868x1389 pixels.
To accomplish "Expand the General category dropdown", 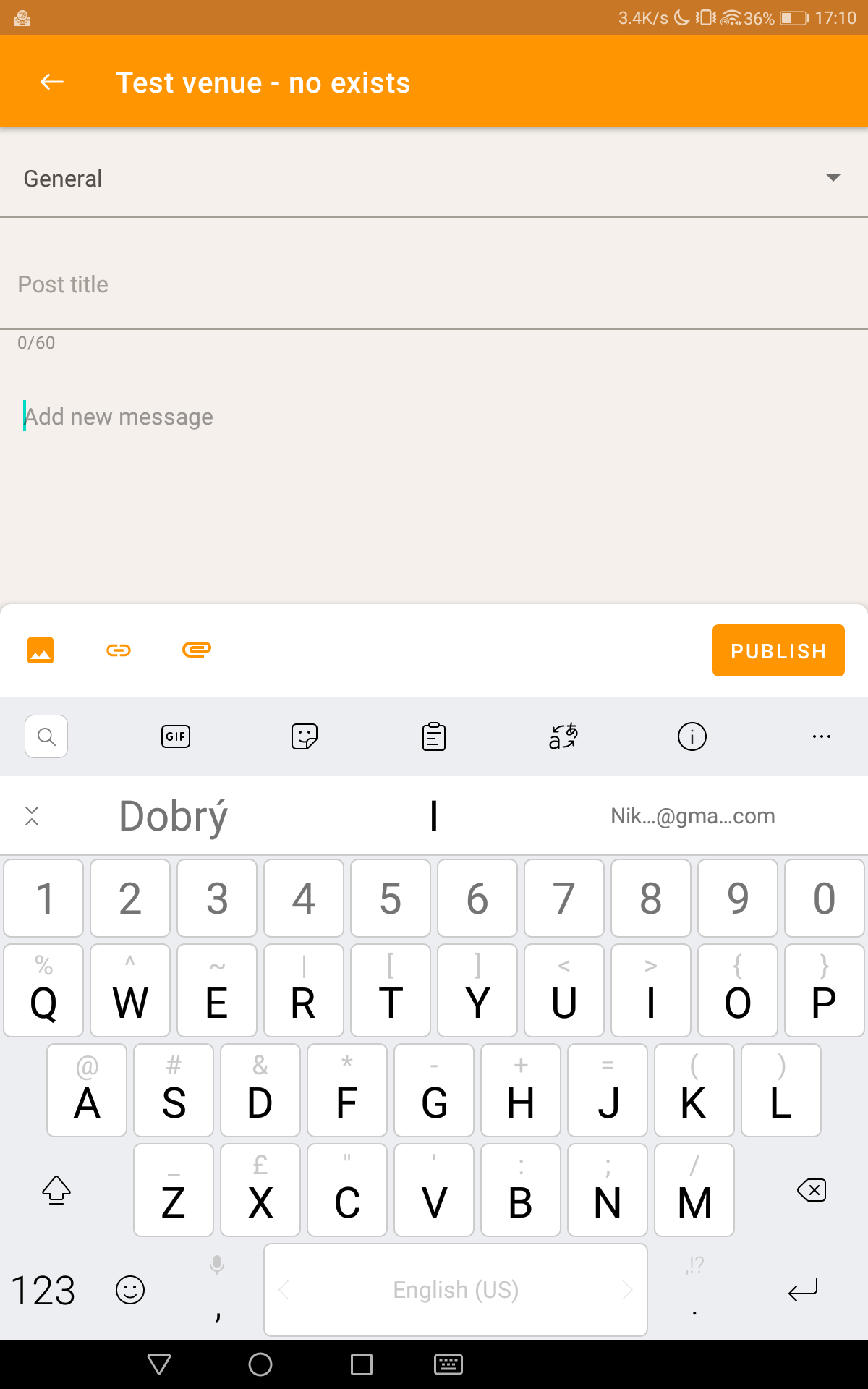I will (x=833, y=178).
